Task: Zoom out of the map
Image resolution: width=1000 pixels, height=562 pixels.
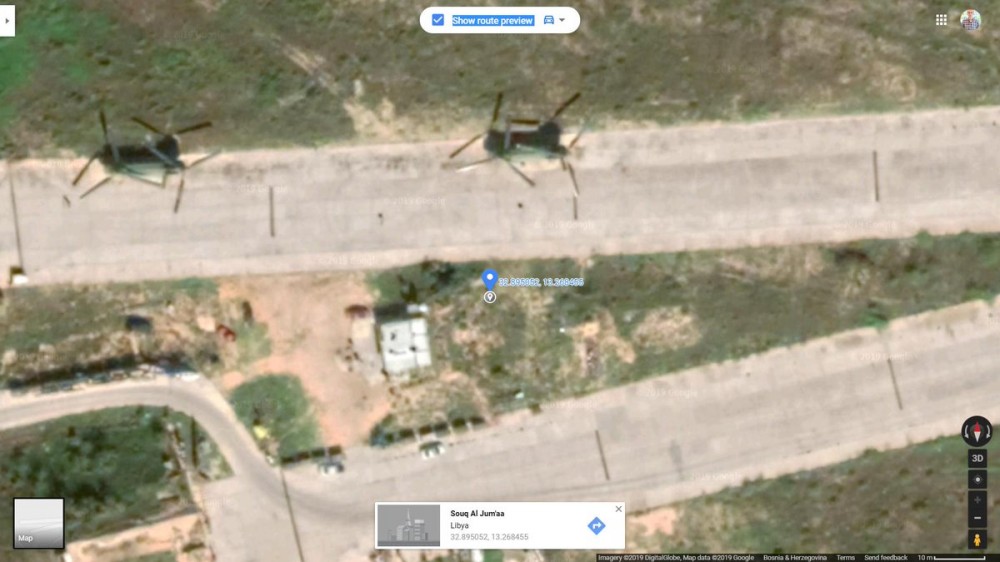Action: (977, 518)
